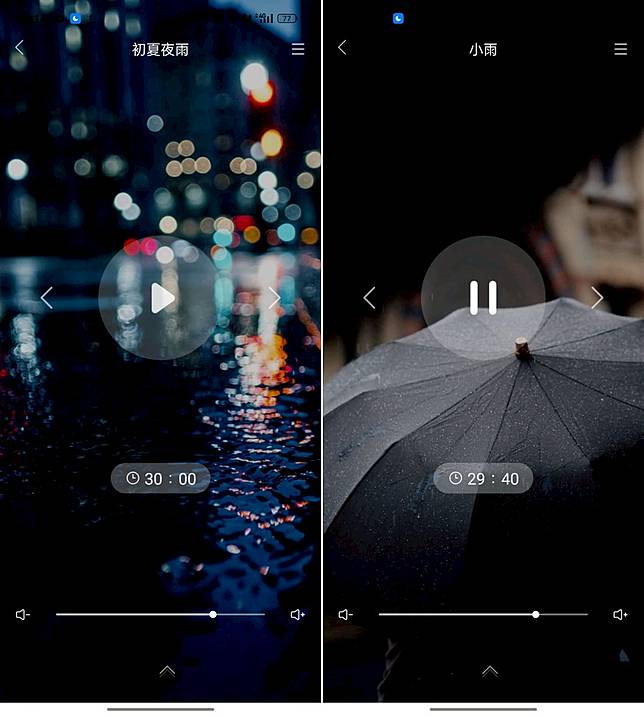The width and height of the screenshot is (644, 717).
Task: Pause the 小雨 rain sound
Action: (x=483, y=298)
